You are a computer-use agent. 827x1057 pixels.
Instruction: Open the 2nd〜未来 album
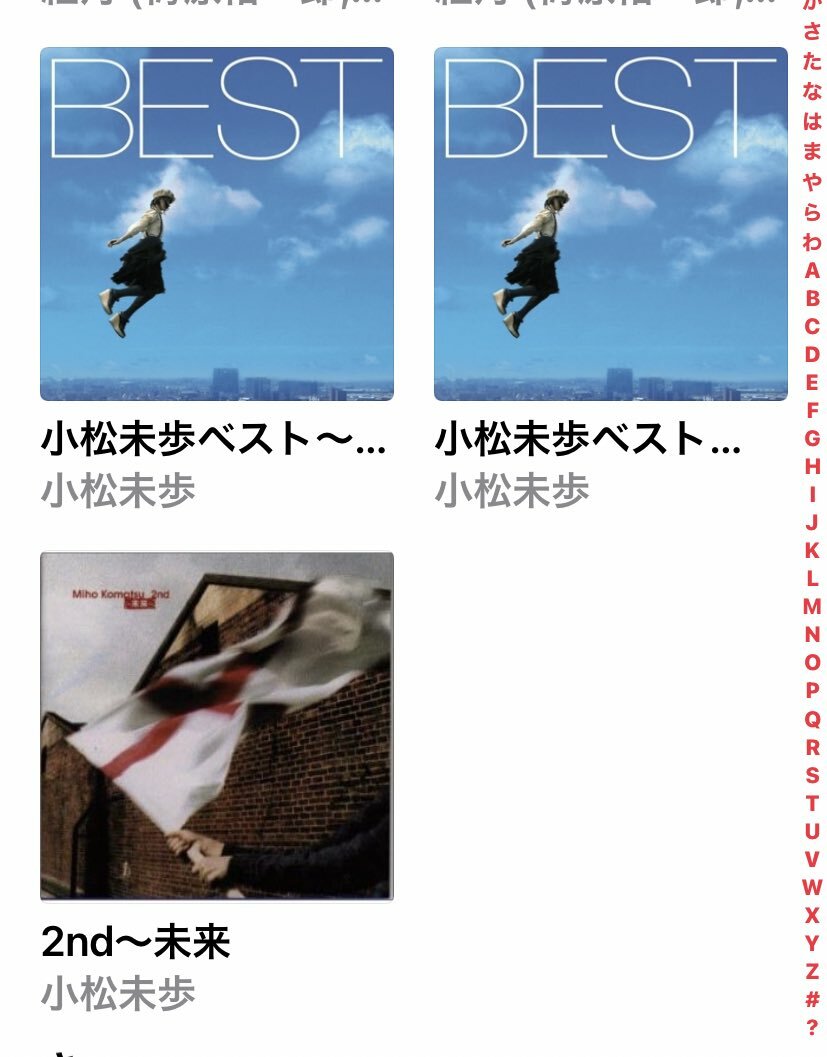(x=217, y=726)
